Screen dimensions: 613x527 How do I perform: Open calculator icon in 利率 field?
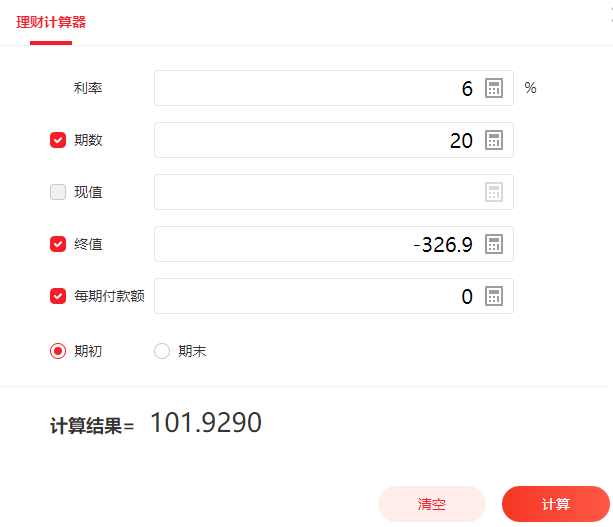(x=494, y=88)
